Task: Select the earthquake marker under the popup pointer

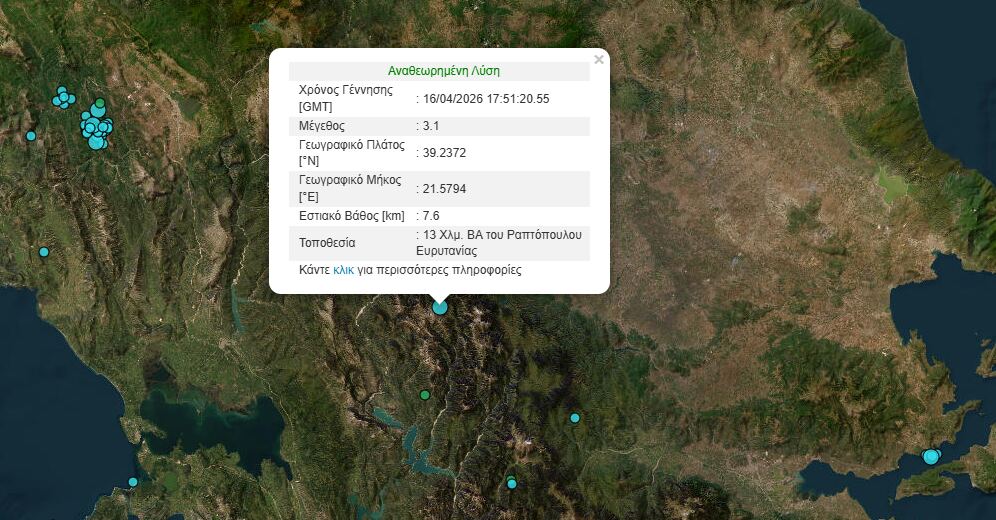Action: (x=440, y=307)
